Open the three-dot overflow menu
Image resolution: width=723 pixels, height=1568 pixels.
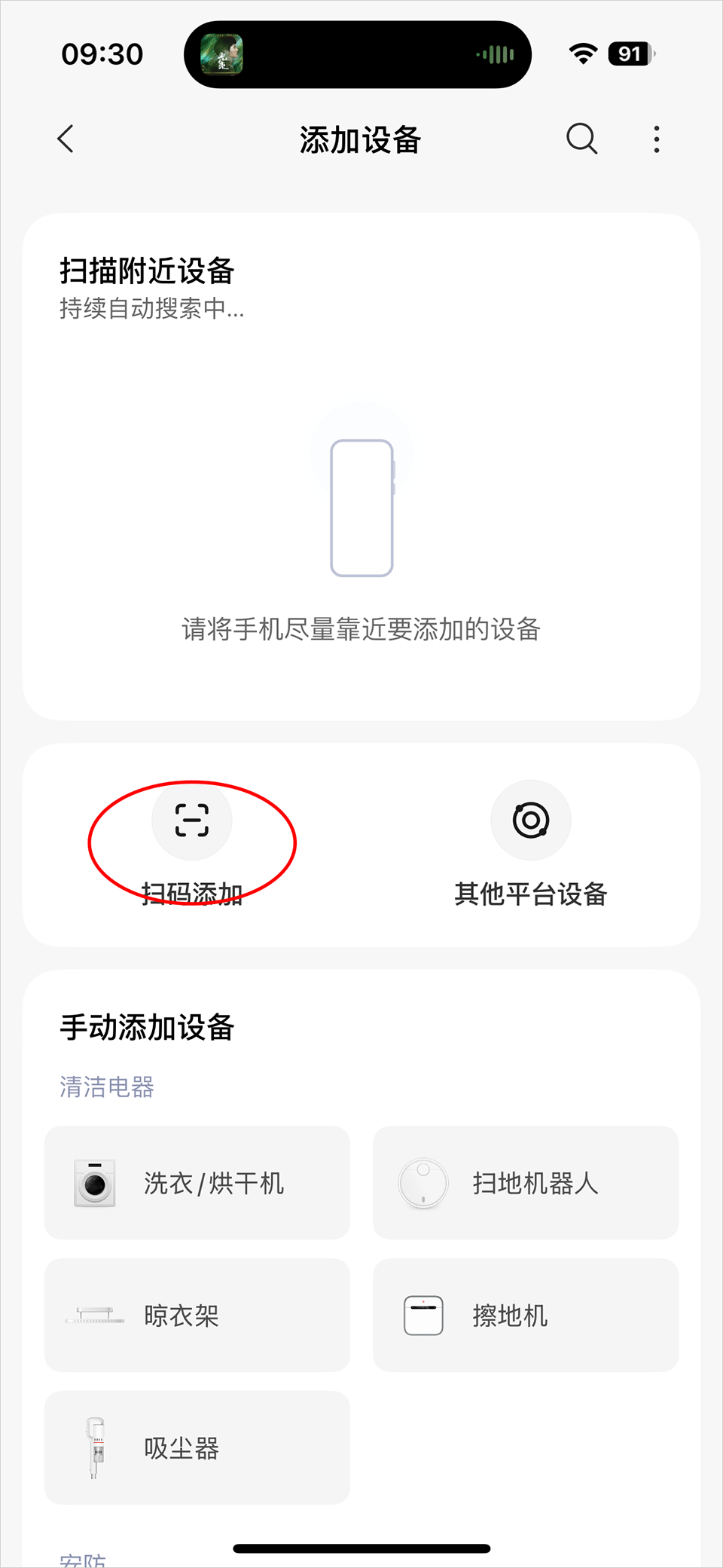657,139
